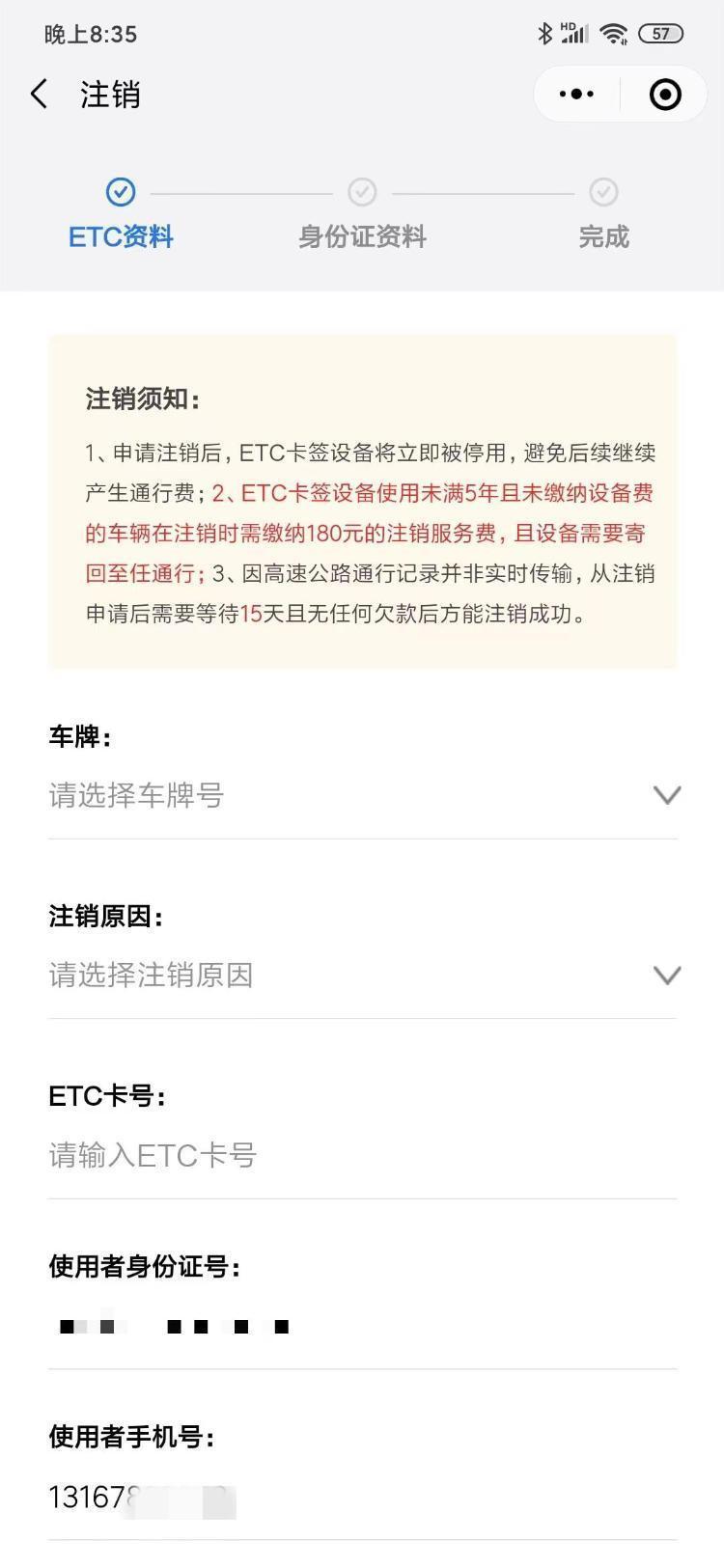Focus the 请输入ETC卡号 input field

(363, 1155)
